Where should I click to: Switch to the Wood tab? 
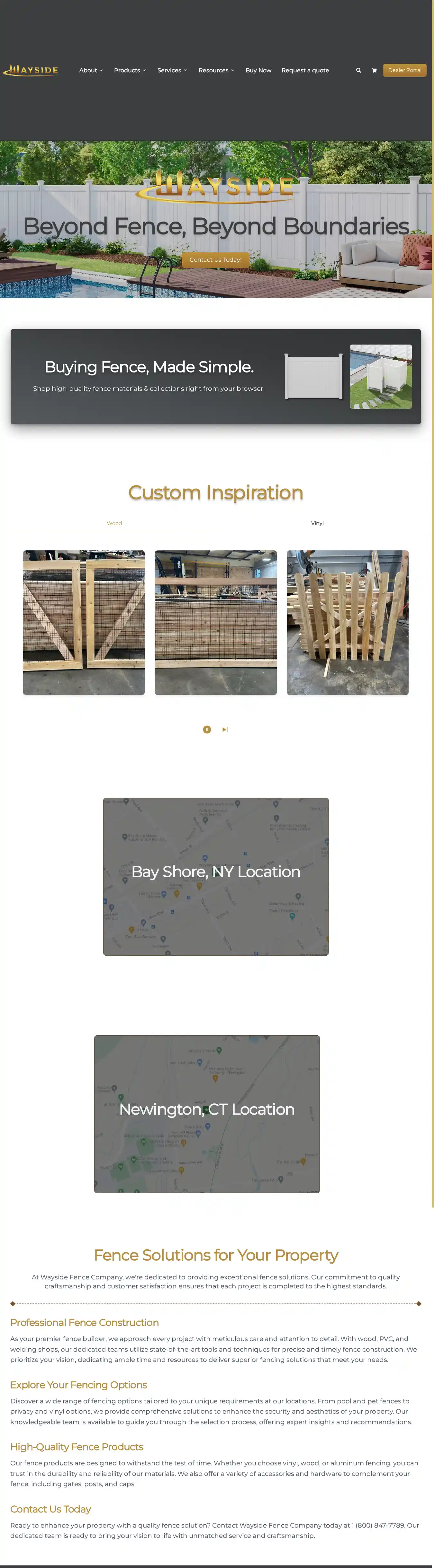point(114,523)
